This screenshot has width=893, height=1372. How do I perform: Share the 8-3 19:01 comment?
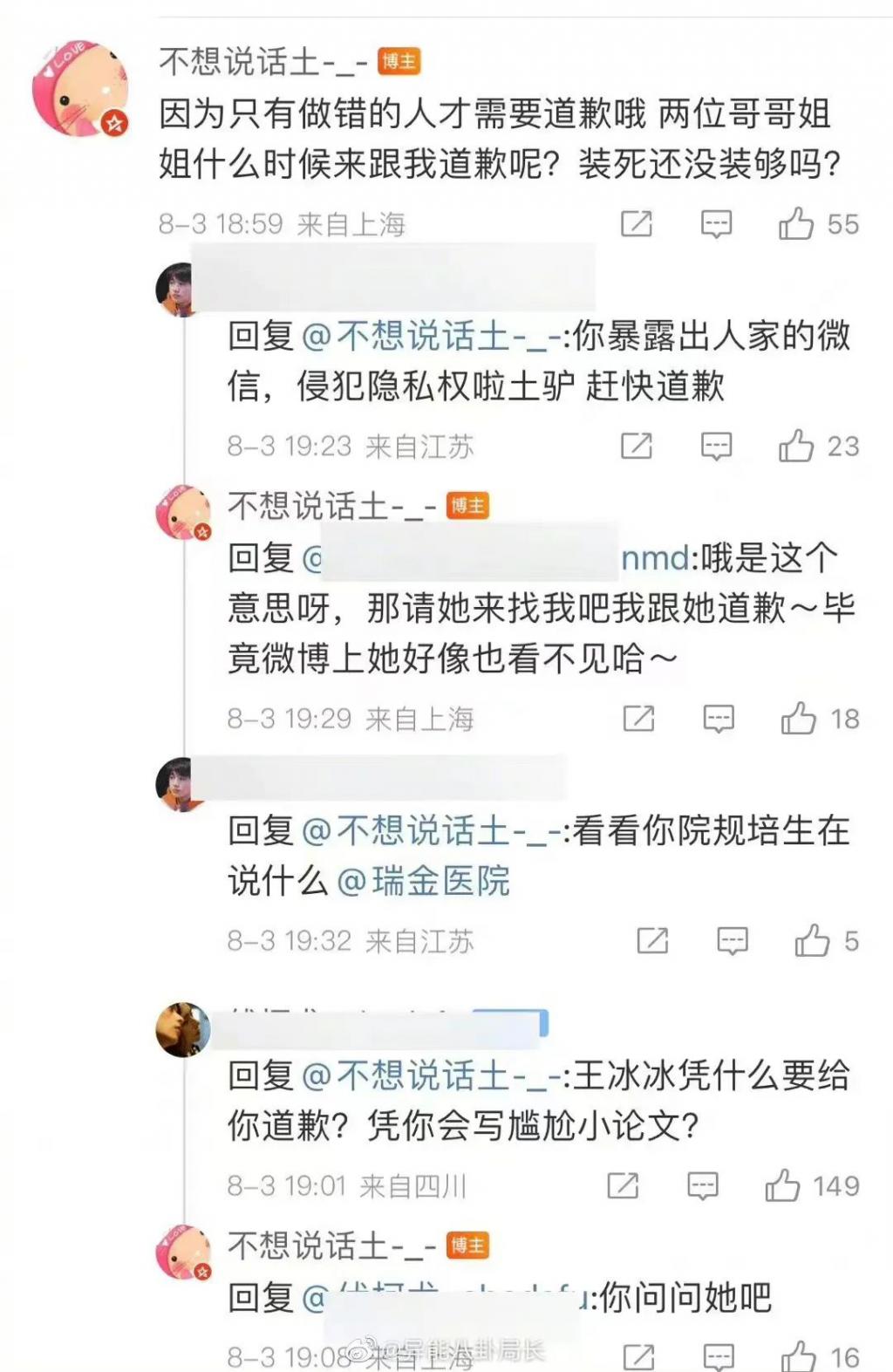pyautogui.click(x=623, y=1186)
